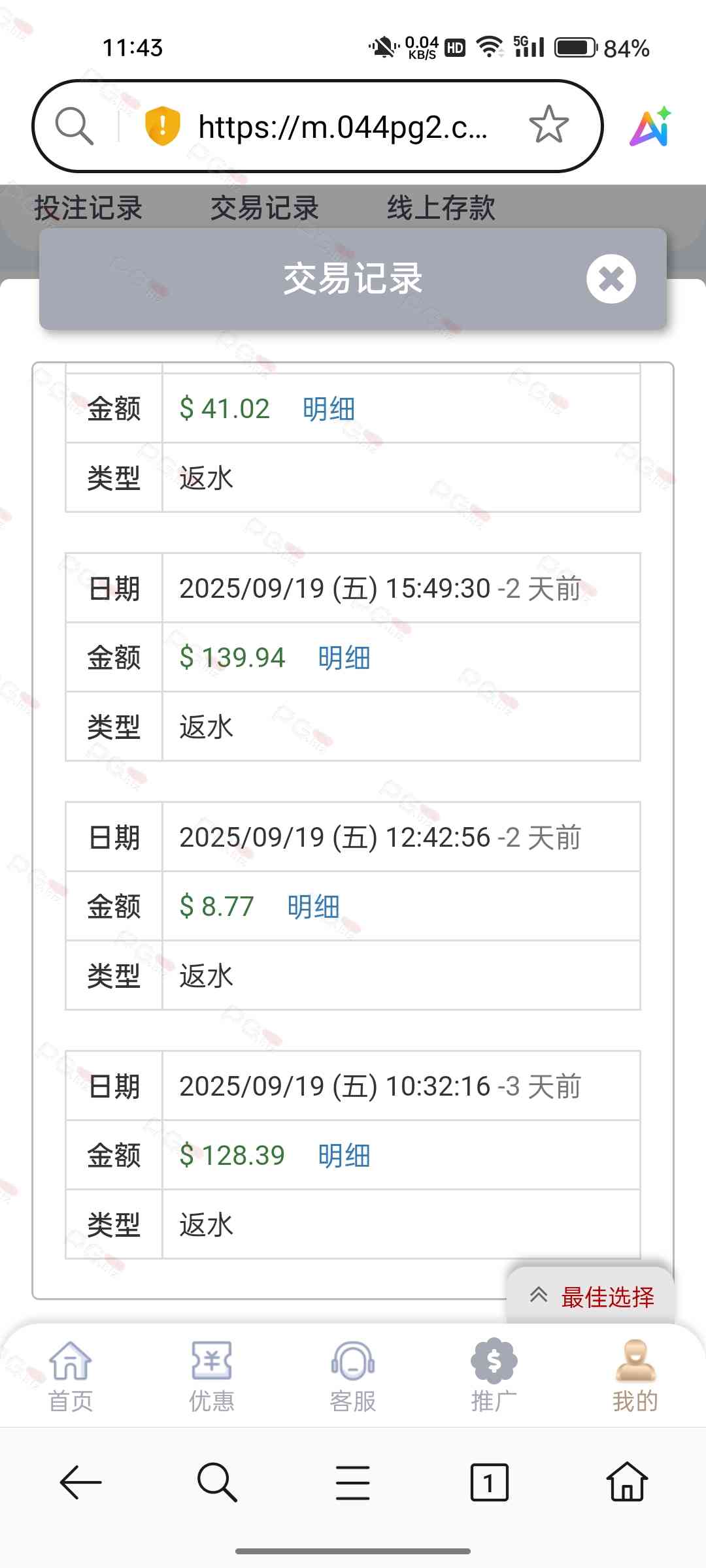Switch to the 优惠 tab
Viewport: 706px width, 1568px height.
[211, 1375]
